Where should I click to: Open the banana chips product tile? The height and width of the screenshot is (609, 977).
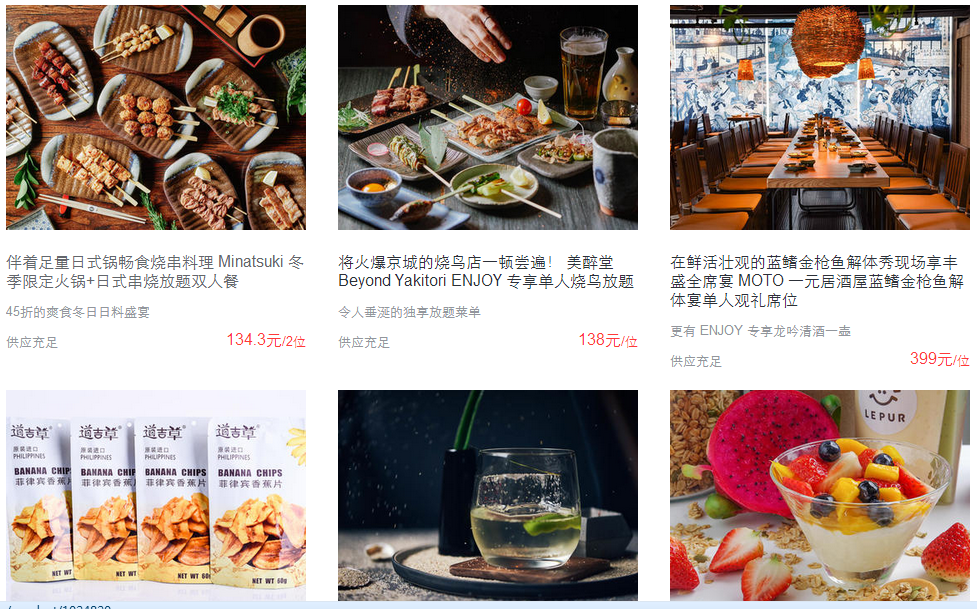155,495
